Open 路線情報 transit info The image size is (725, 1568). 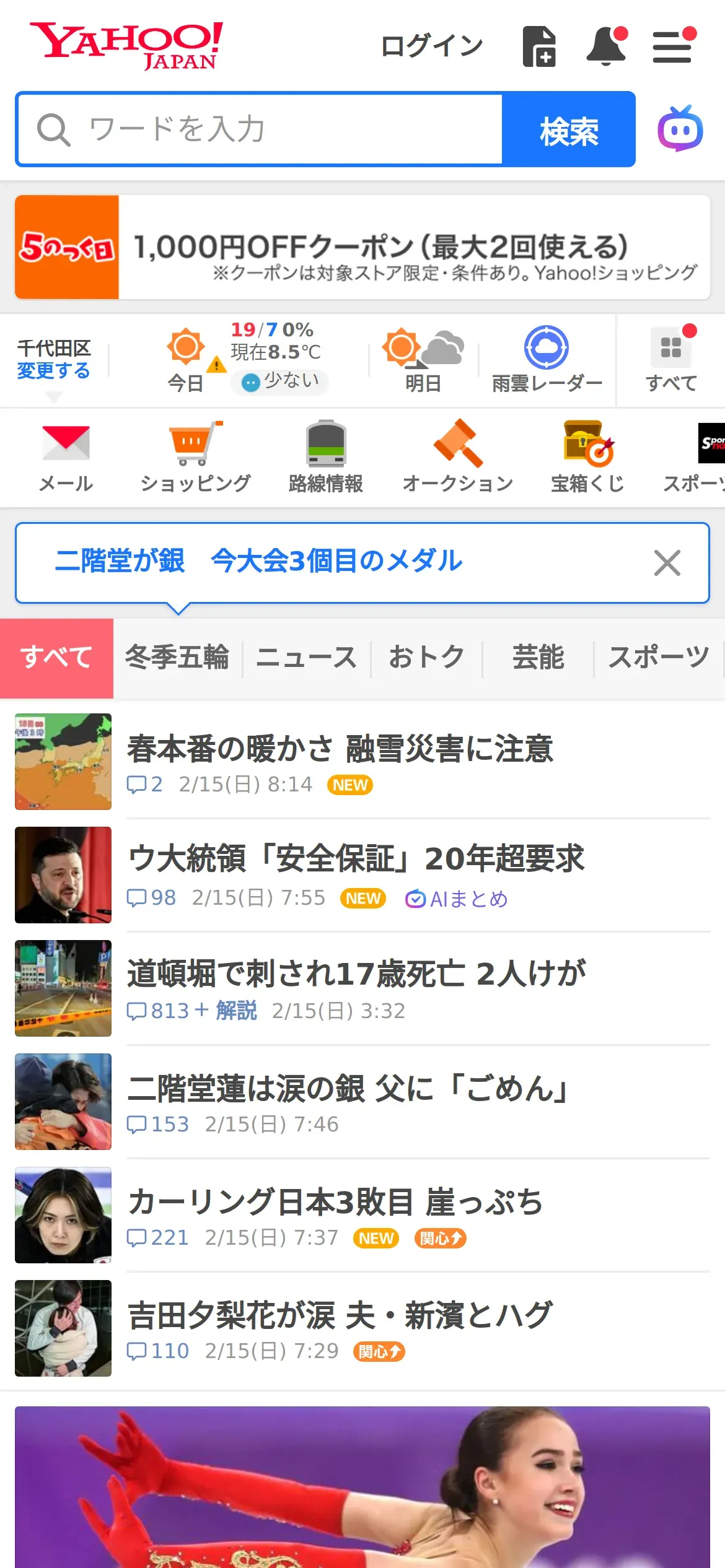tap(326, 457)
